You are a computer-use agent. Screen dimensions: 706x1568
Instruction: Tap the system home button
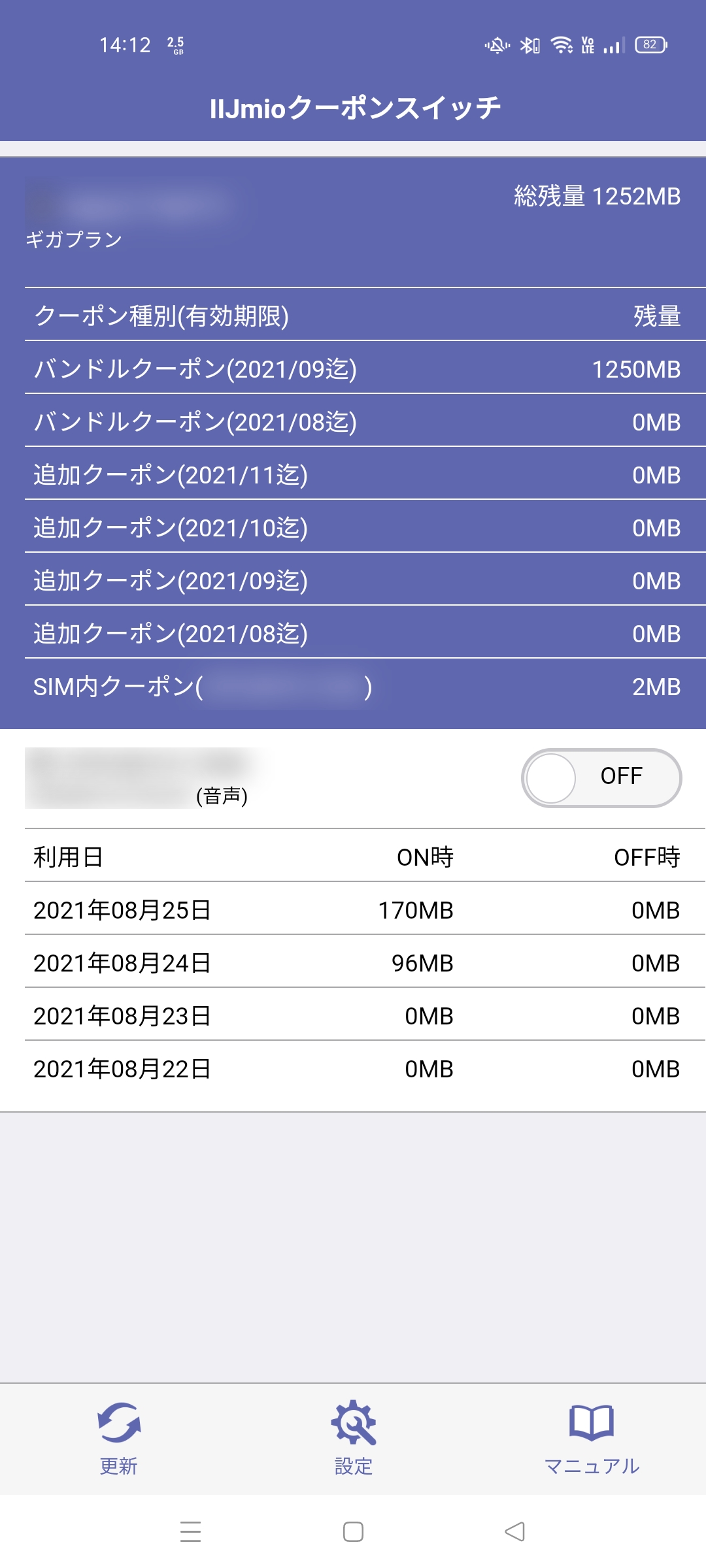pos(353,1531)
